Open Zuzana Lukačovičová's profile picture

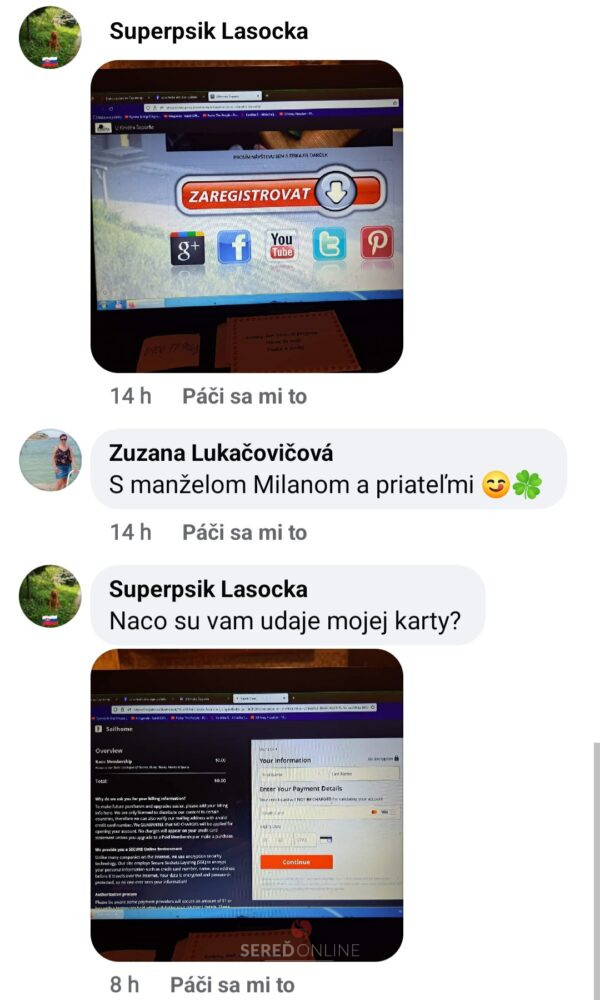50,459
